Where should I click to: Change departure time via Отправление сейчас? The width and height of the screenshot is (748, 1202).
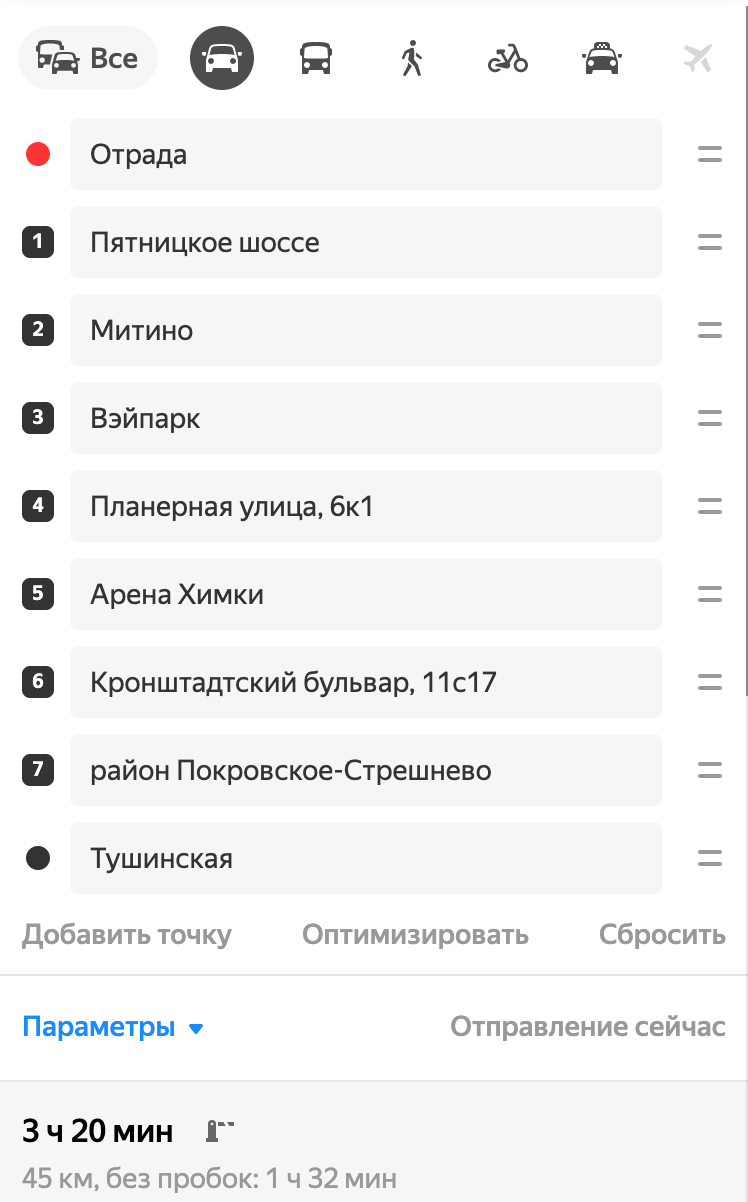click(588, 1027)
